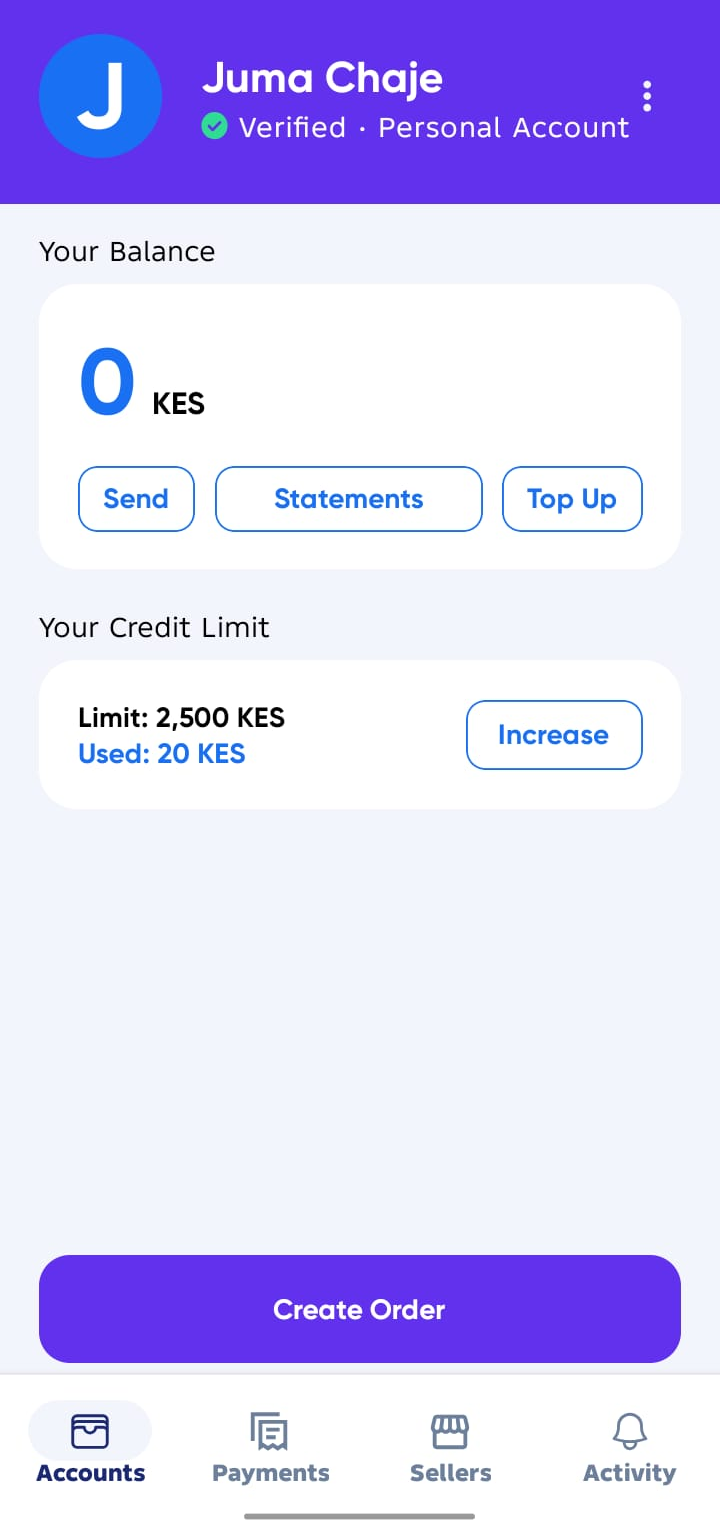Tap Increase next to credit limit
The image size is (720, 1531).
point(553,734)
